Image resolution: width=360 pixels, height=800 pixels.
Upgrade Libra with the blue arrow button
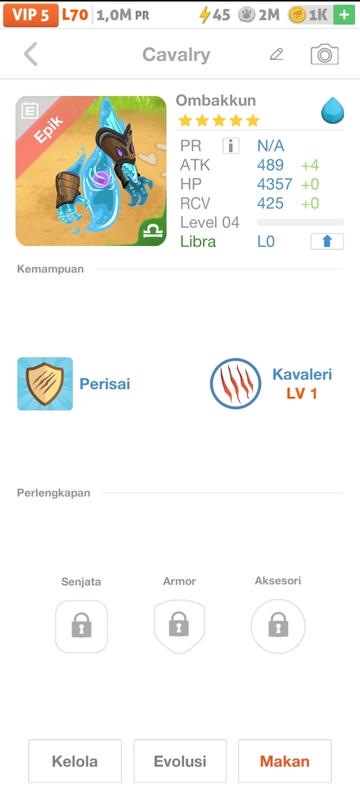pyautogui.click(x=327, y=241)
